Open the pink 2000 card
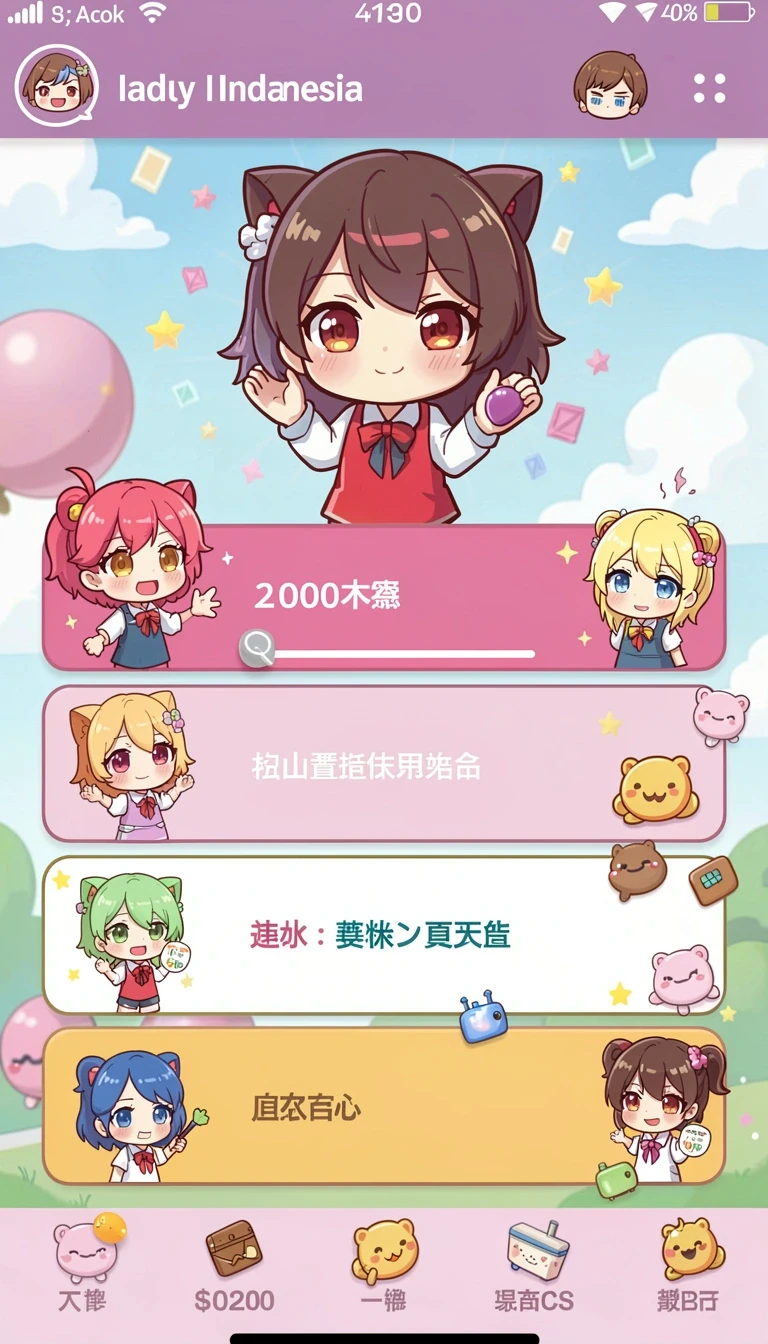 point(384,597)
